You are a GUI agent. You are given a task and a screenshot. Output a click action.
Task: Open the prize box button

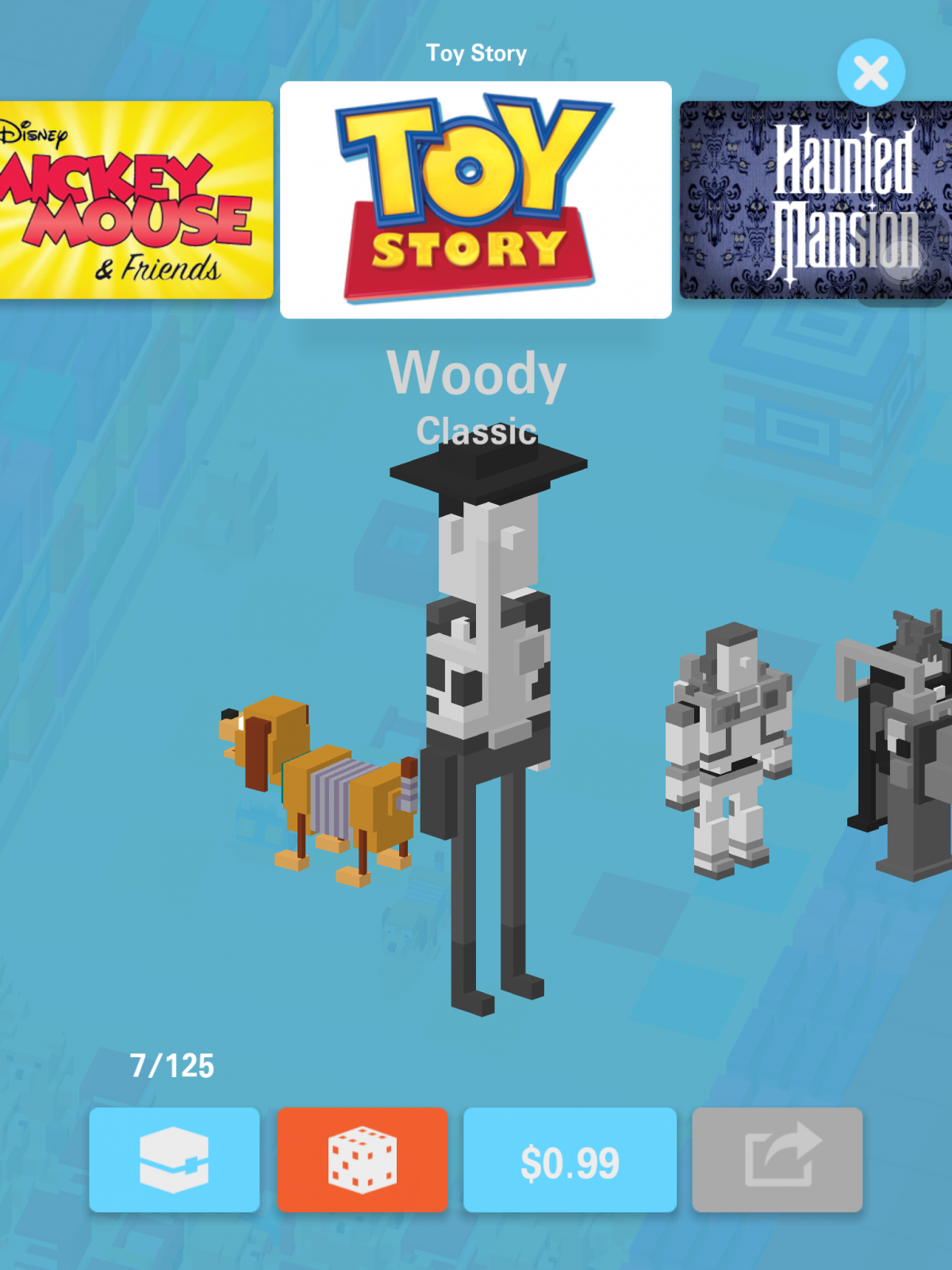(174, 1160)
